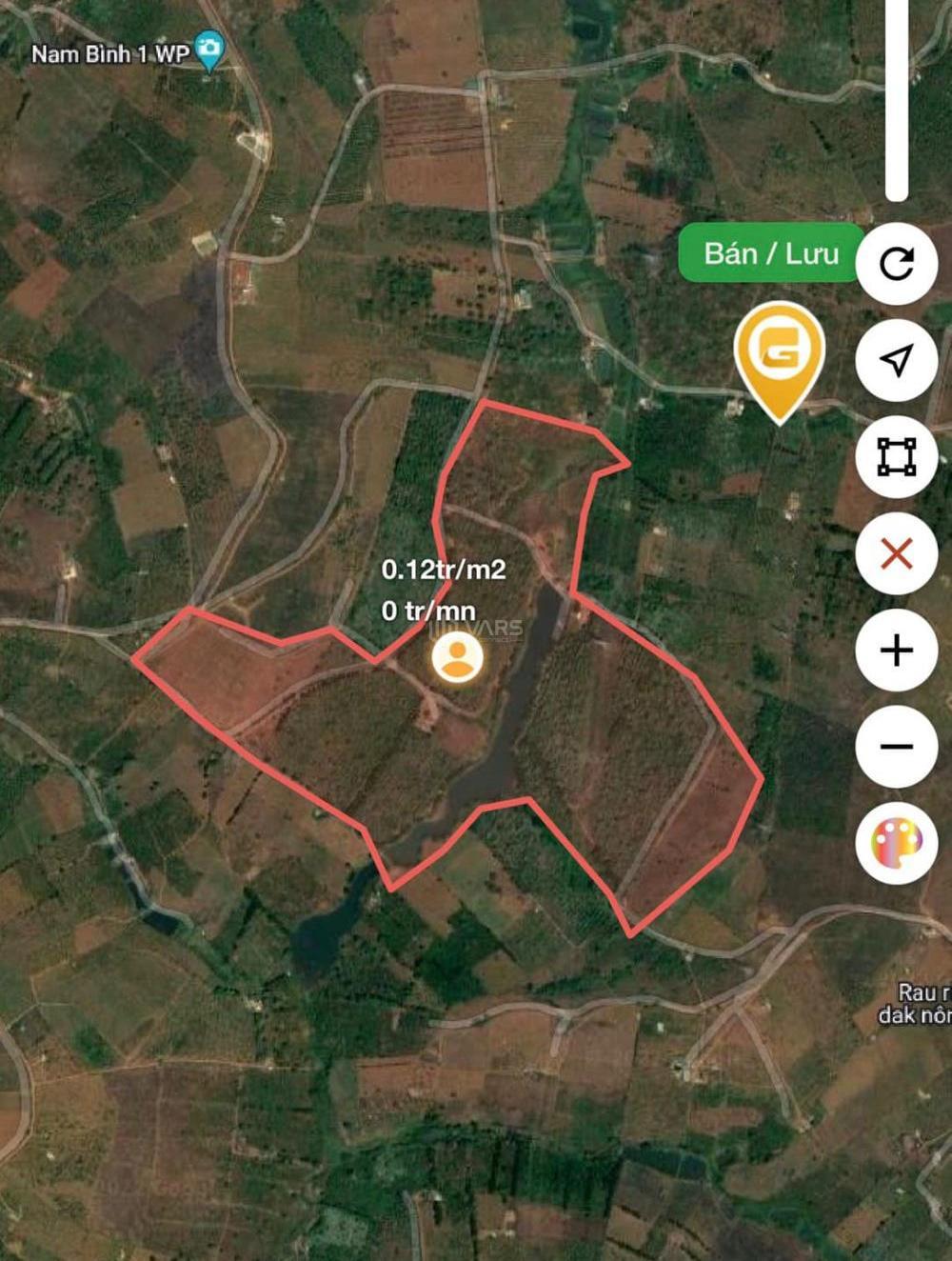Viewport: 952px width, 1261px height.
Task: Refresh the map view
Action: [896, 264]
